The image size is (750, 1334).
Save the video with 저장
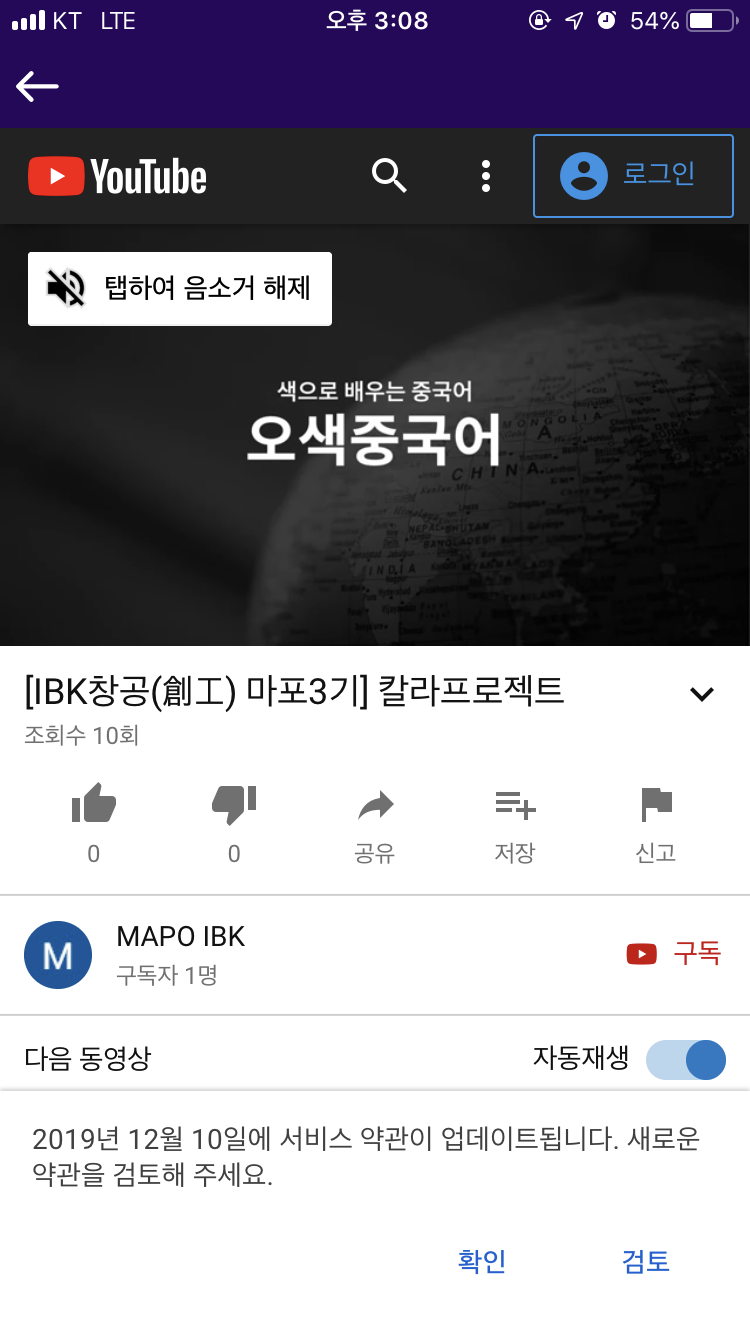point(515,822)
